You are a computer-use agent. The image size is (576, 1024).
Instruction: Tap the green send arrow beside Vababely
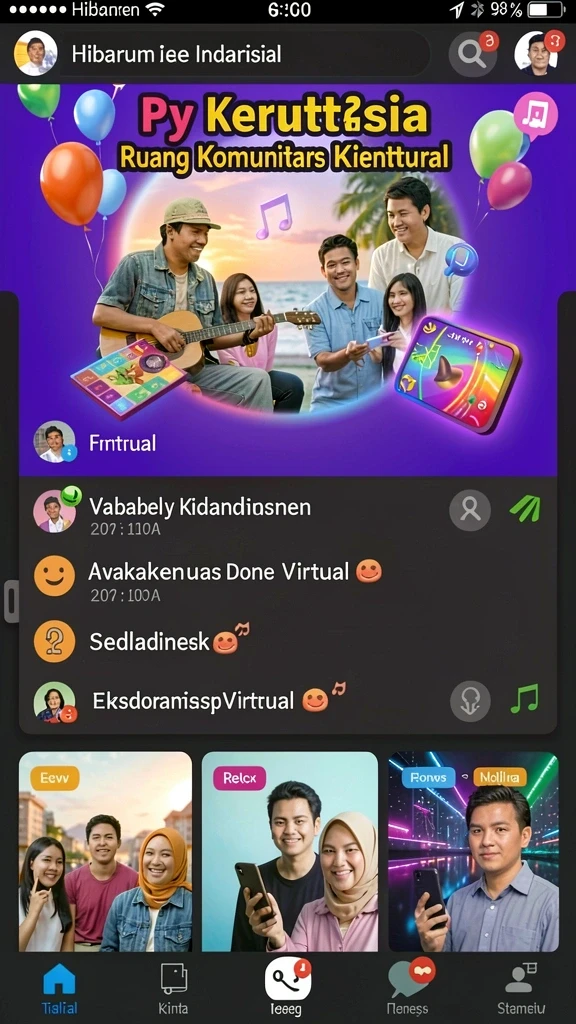[x=525, y=509]
